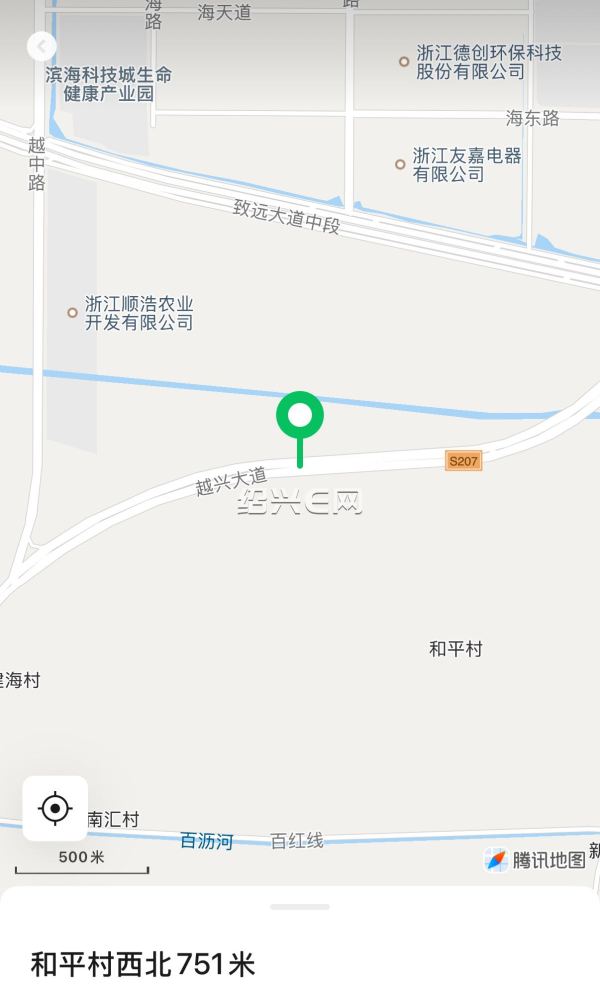Go back using the top-left arrow

click(42, 47)
